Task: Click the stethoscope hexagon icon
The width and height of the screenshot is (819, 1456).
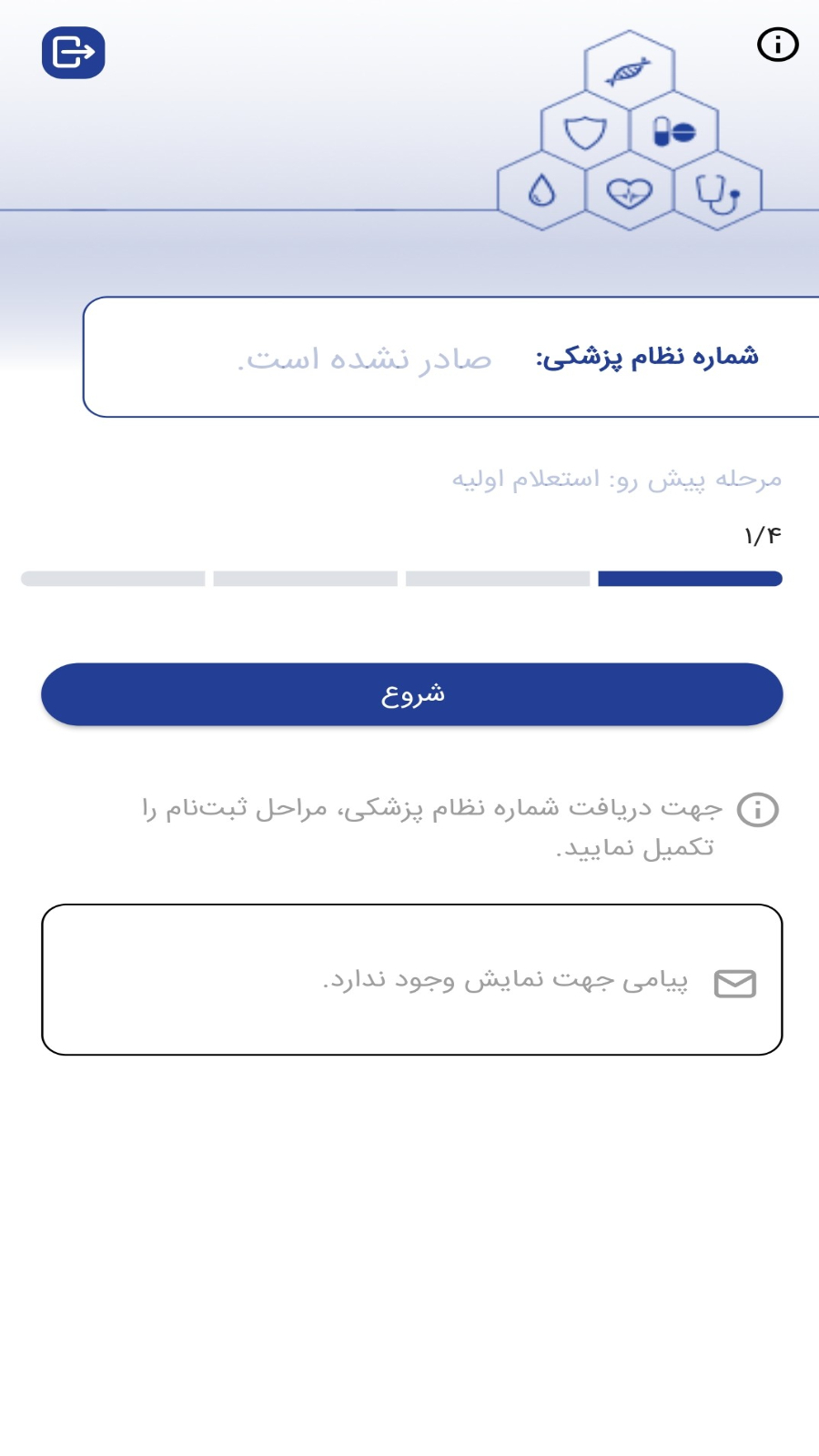Action: point(718,190)
